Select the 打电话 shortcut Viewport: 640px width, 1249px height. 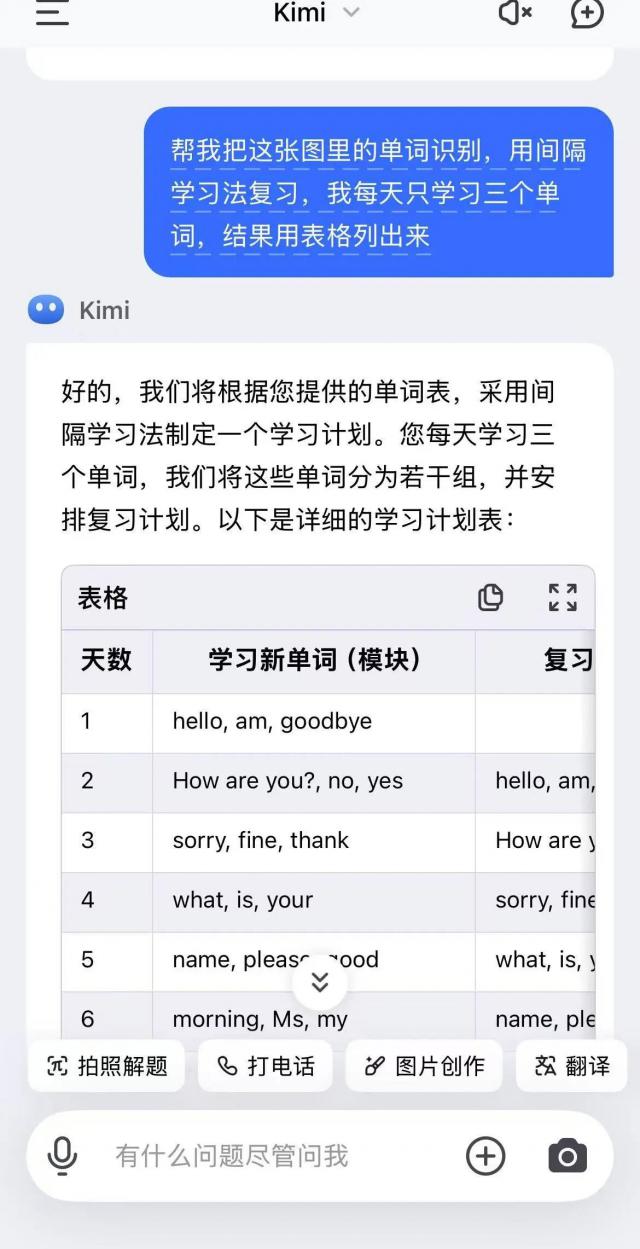tap(266, 1066)
